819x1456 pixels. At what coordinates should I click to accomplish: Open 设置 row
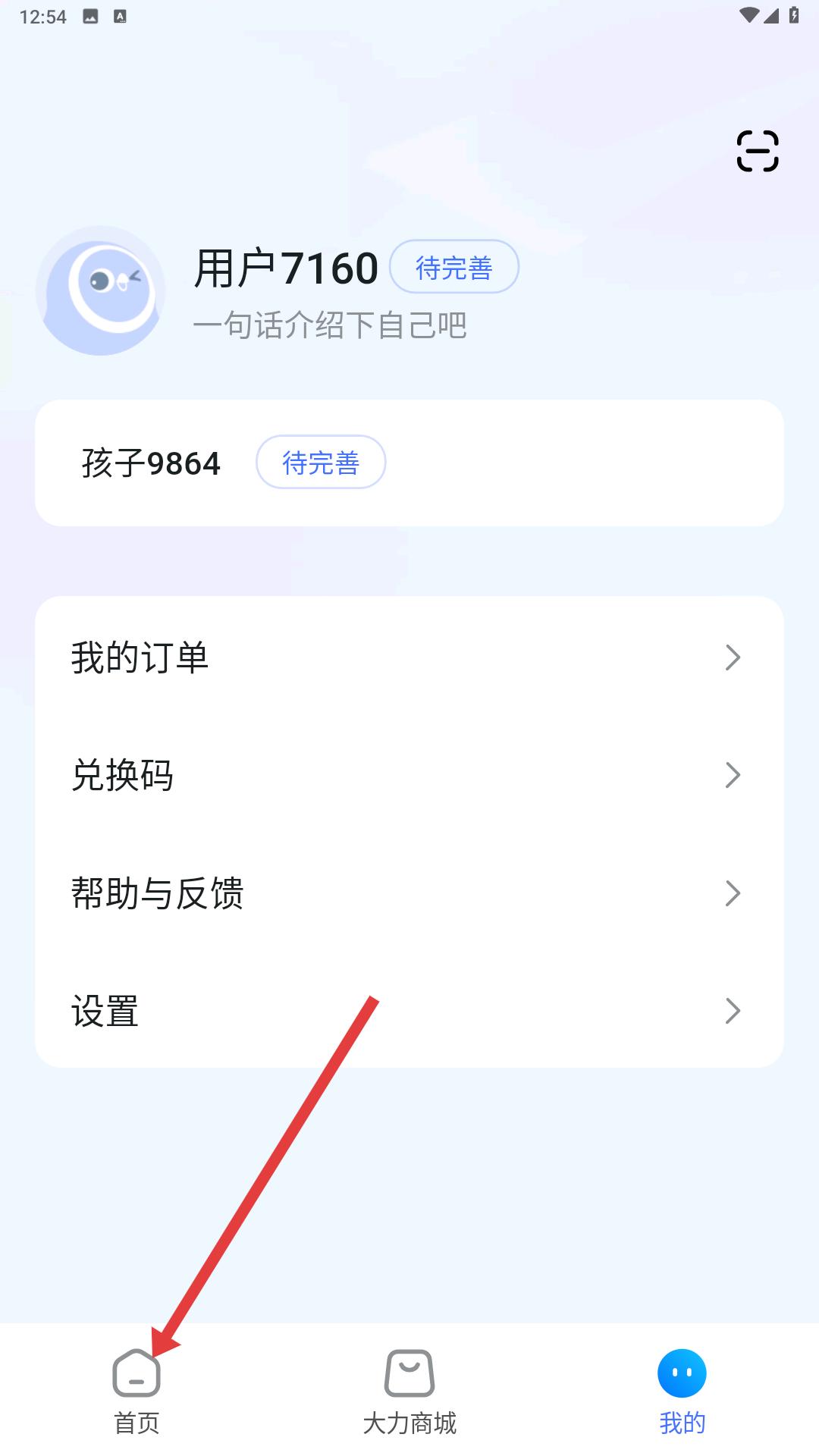point(409,1011)
